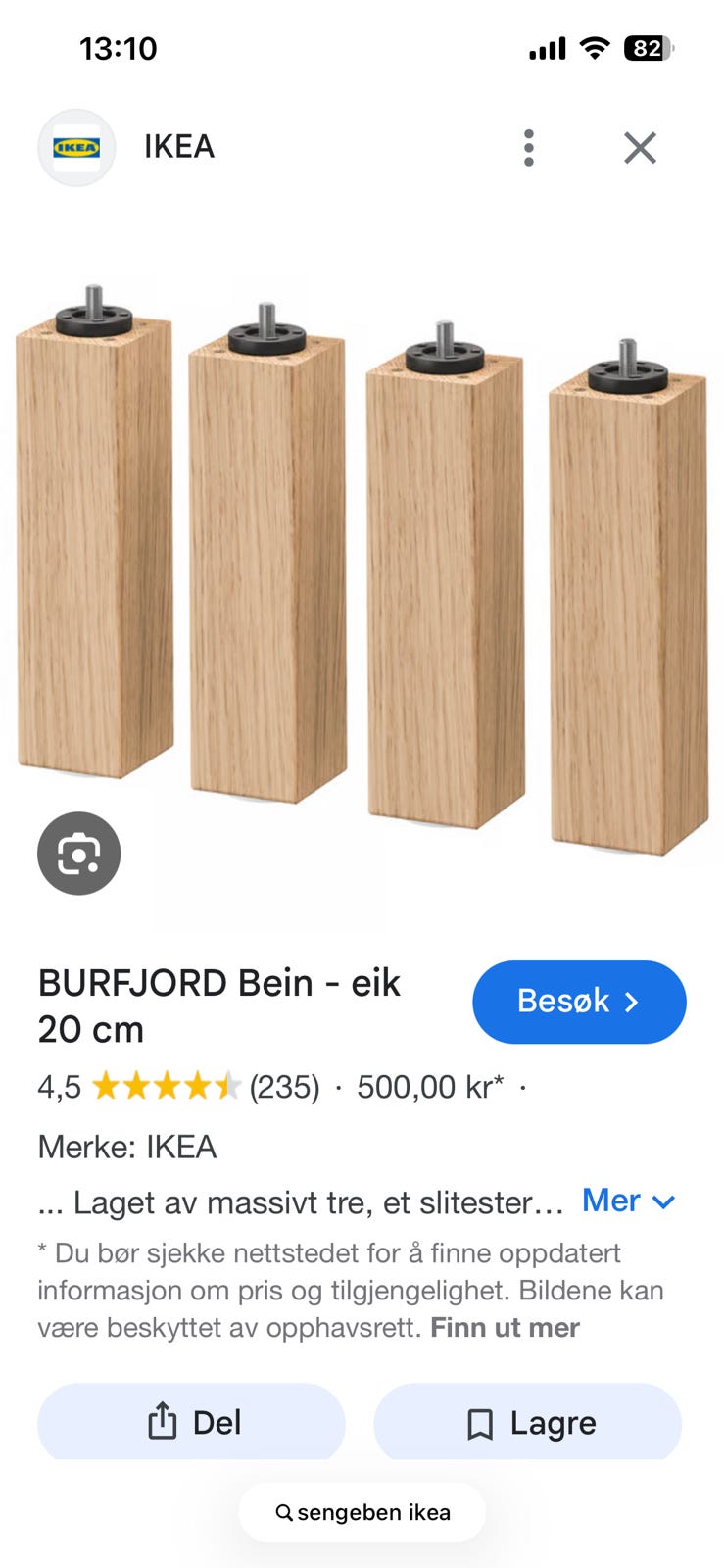Tap the bookmark icon on Lagre button
Screen dimensions: 724x1568
pyautogui.click(x=479, y=1423)
